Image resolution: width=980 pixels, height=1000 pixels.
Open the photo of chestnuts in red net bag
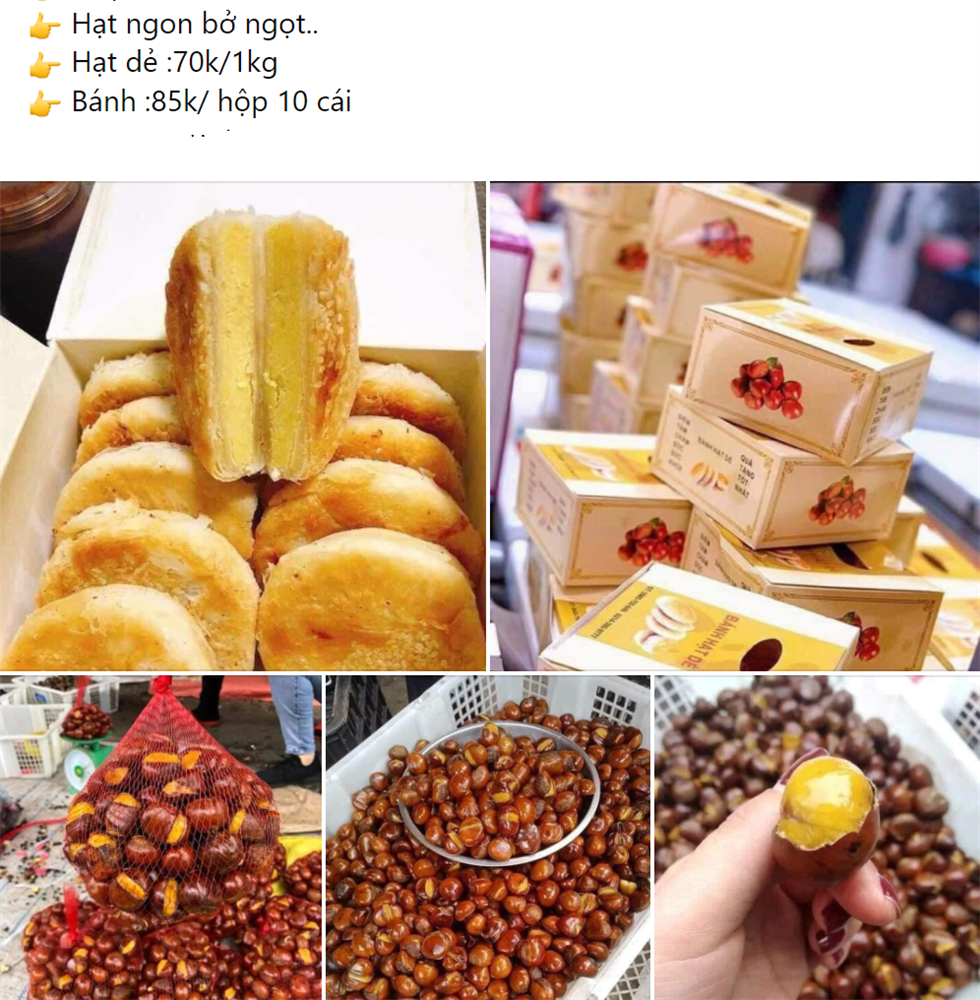click(161, 838)
